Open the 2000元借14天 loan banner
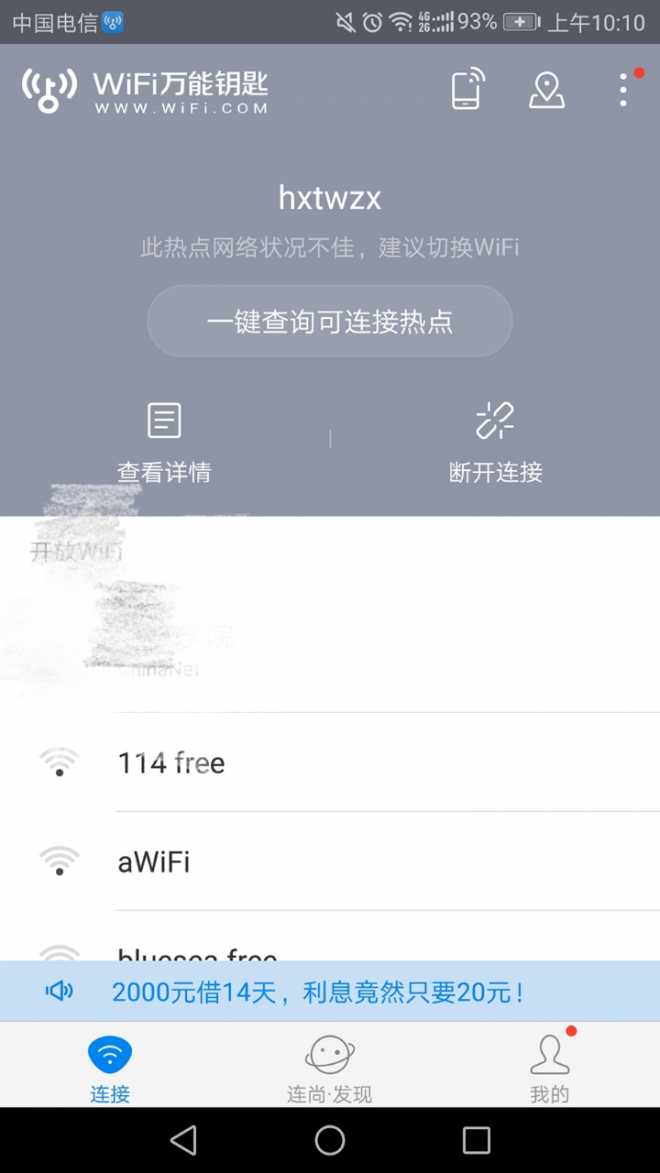Viewport: 660px width, 1173px height. [320, 992]
